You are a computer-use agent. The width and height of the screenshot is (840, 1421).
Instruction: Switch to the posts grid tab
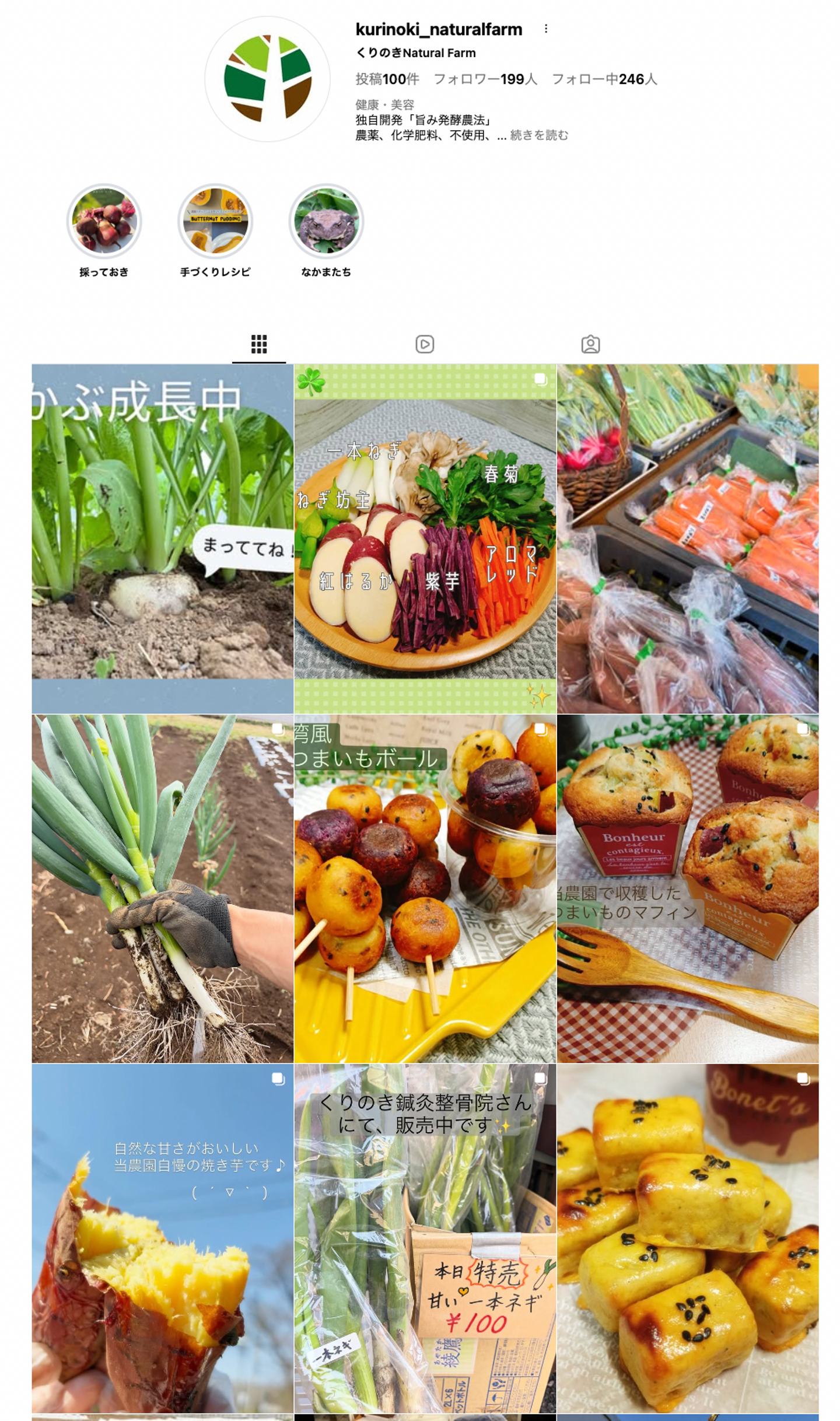259,344
